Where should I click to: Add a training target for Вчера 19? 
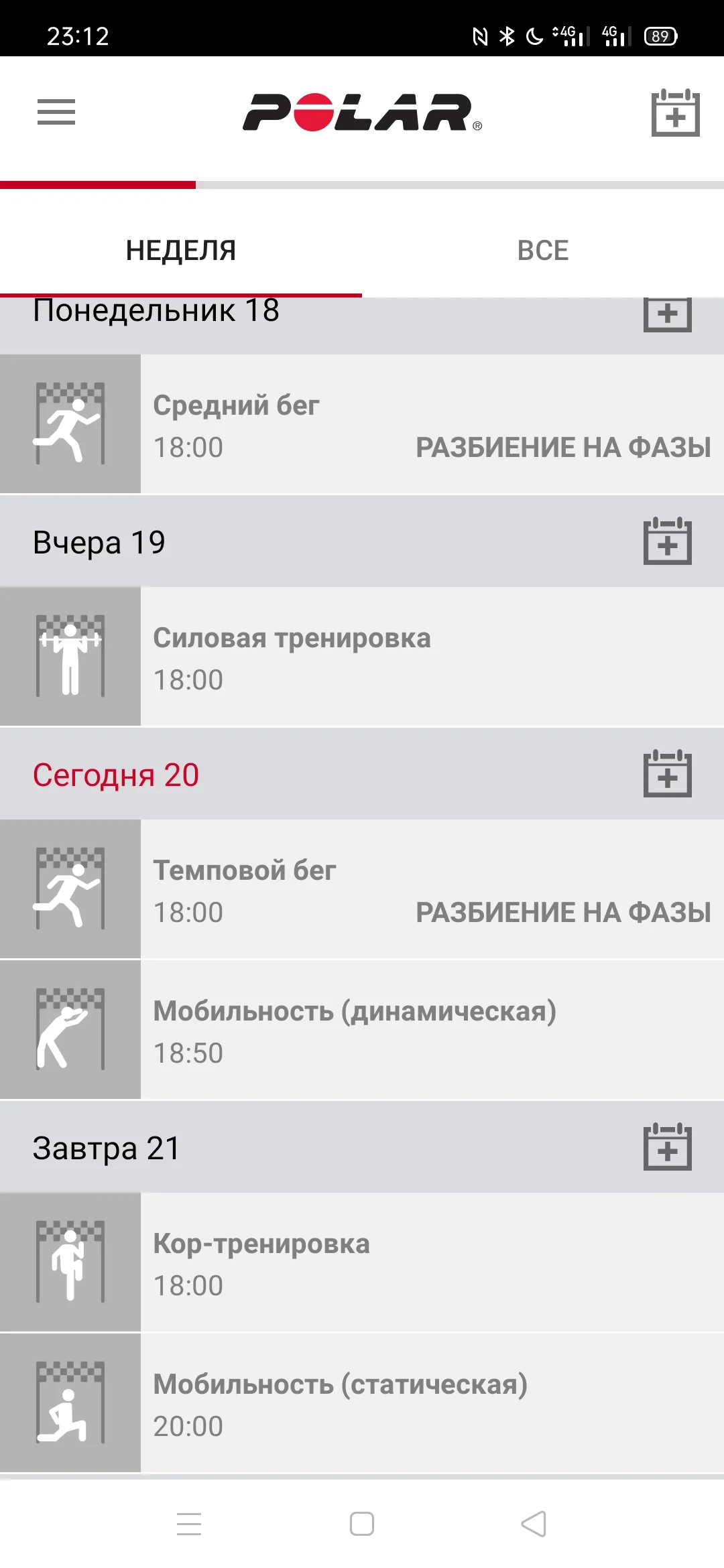(x=667, y=541)
